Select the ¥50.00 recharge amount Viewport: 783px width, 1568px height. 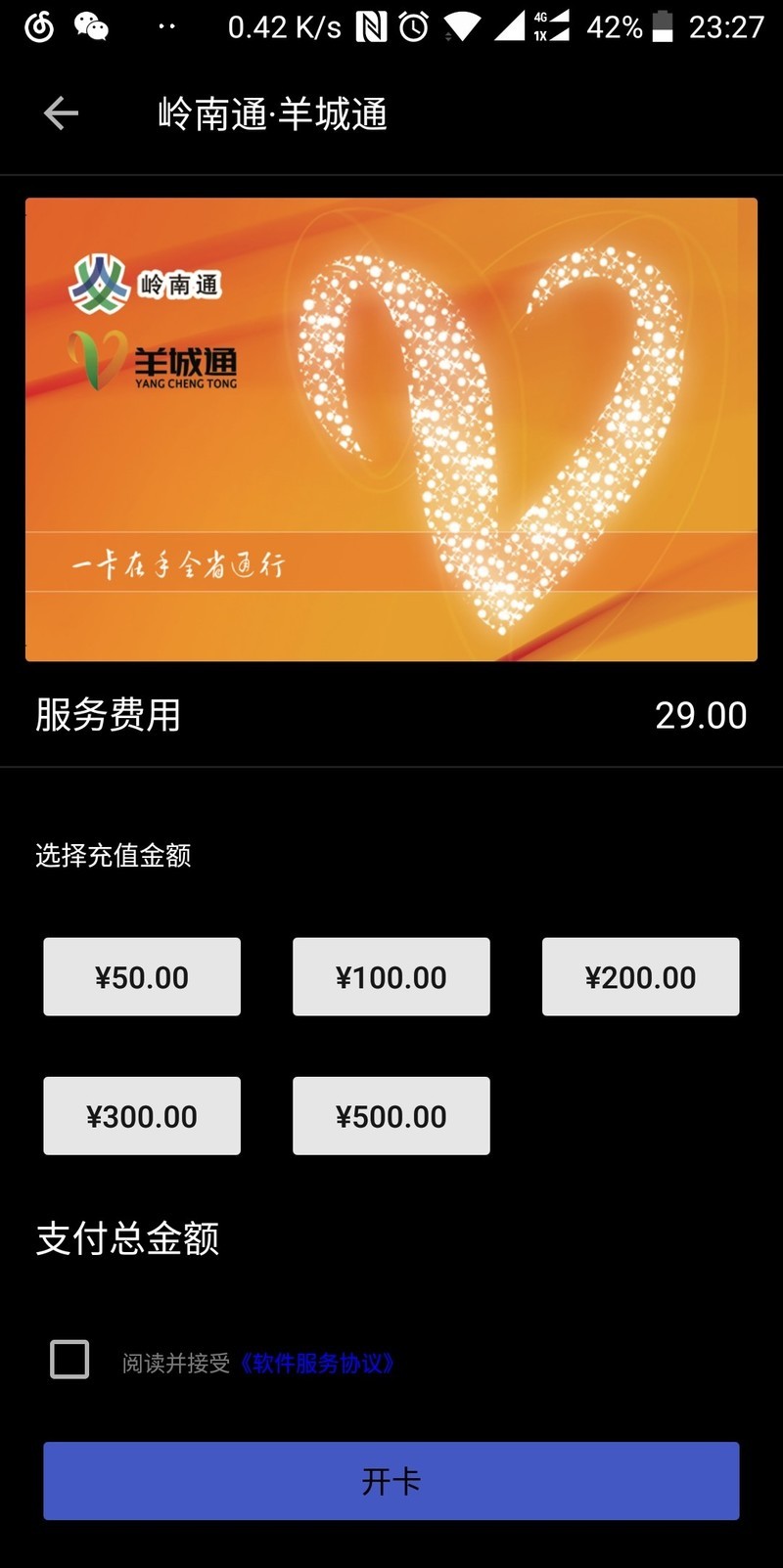click(x=141, y=975)
